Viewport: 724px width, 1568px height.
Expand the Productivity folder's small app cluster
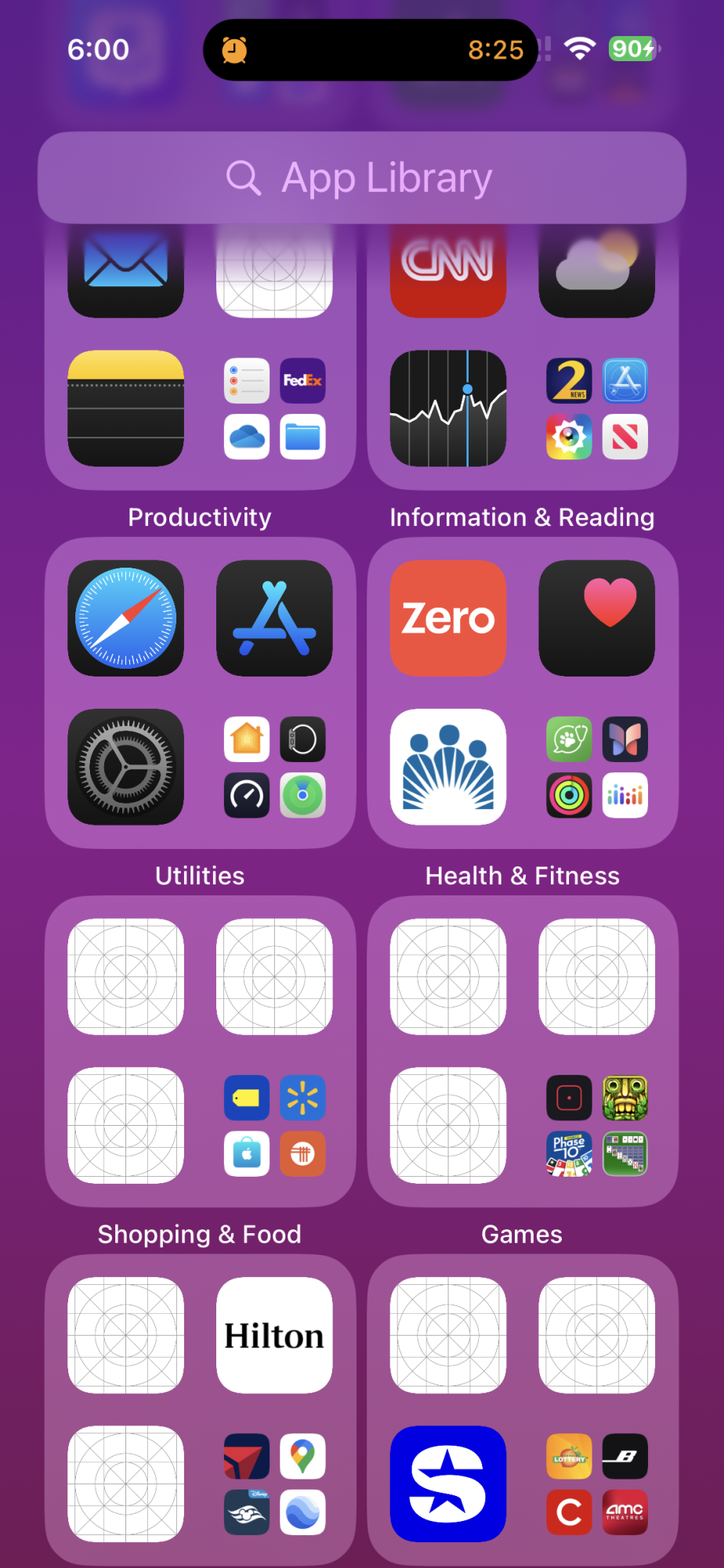[274, 408]
